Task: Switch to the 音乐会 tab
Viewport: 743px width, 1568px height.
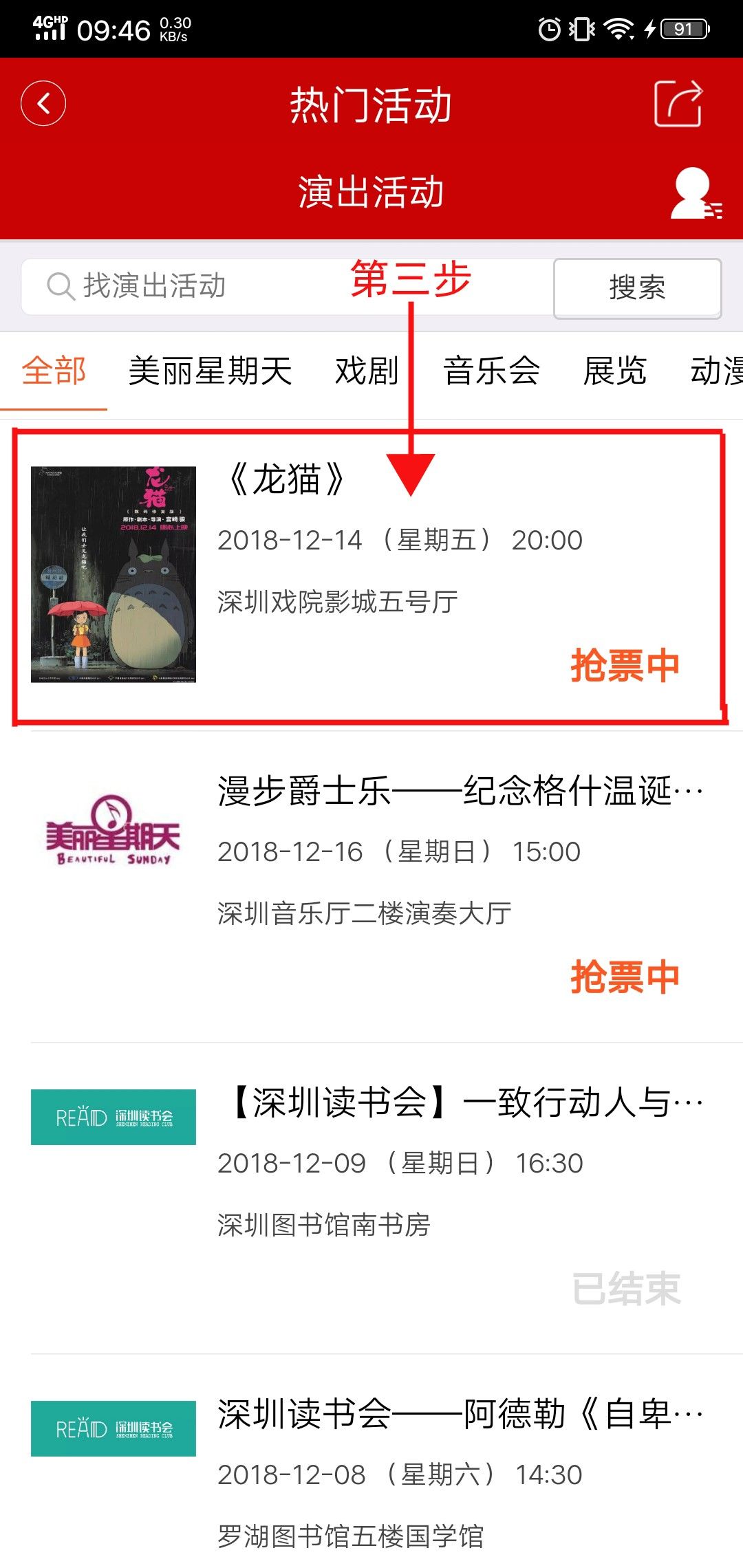Action: click(491, 371)
